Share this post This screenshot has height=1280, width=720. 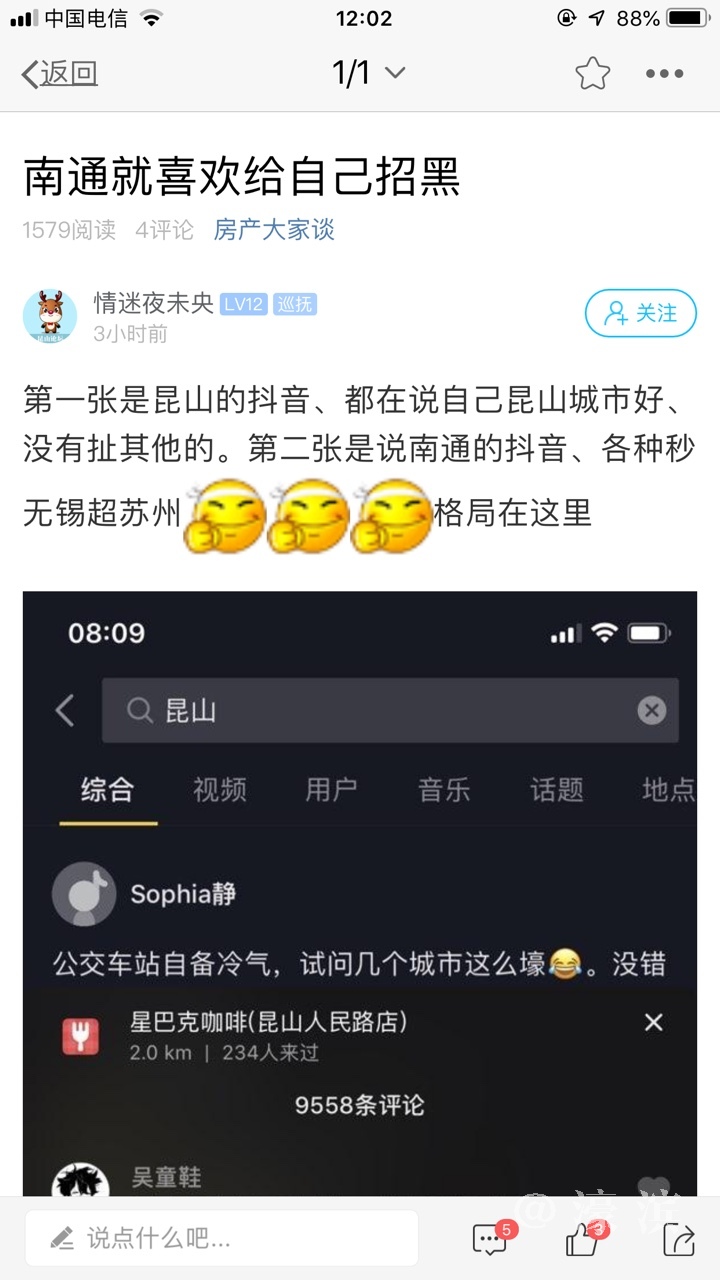pos(678,1240)
